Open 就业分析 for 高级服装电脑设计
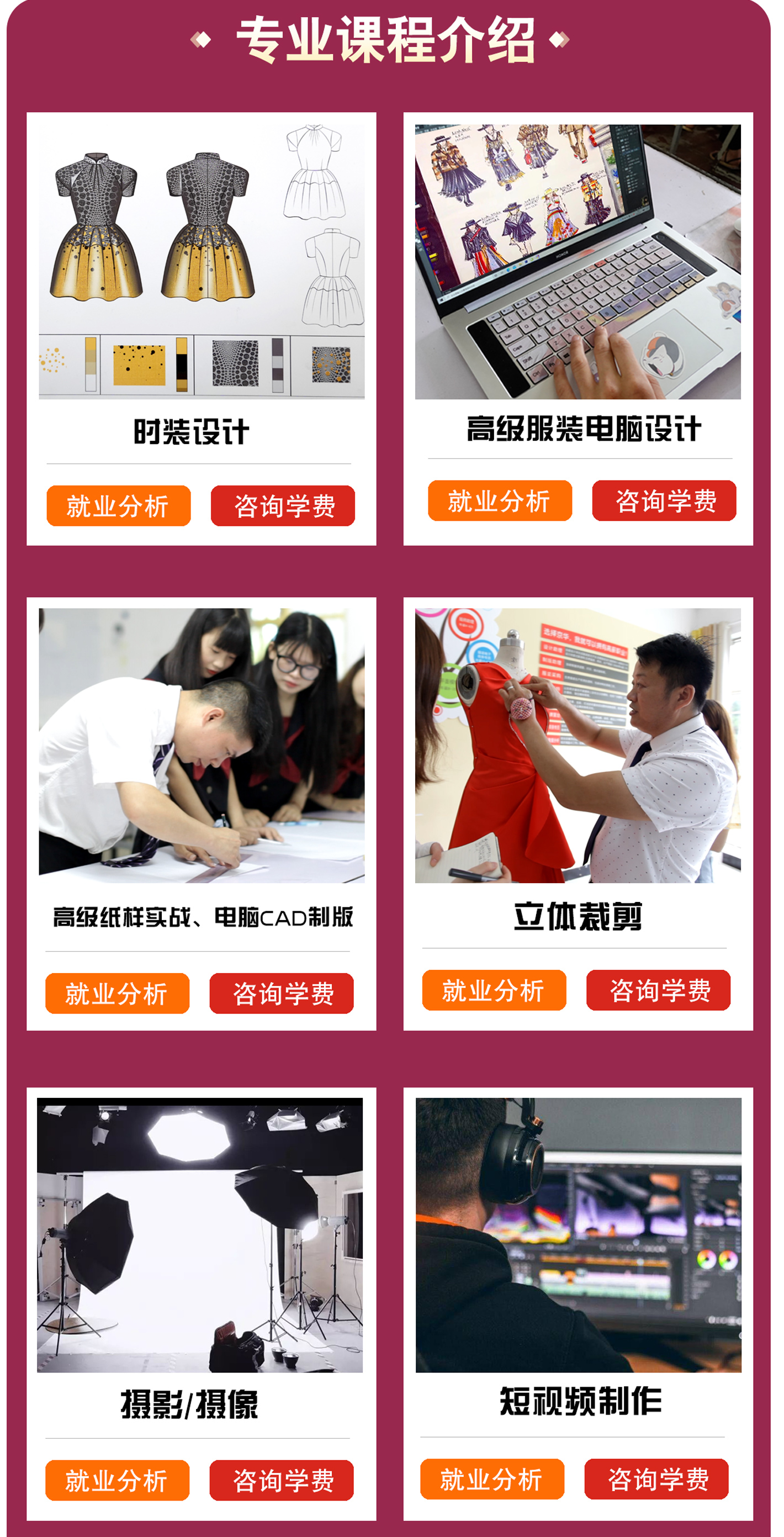The height and width of the screenshot is (1537, 784). point(500,500)
